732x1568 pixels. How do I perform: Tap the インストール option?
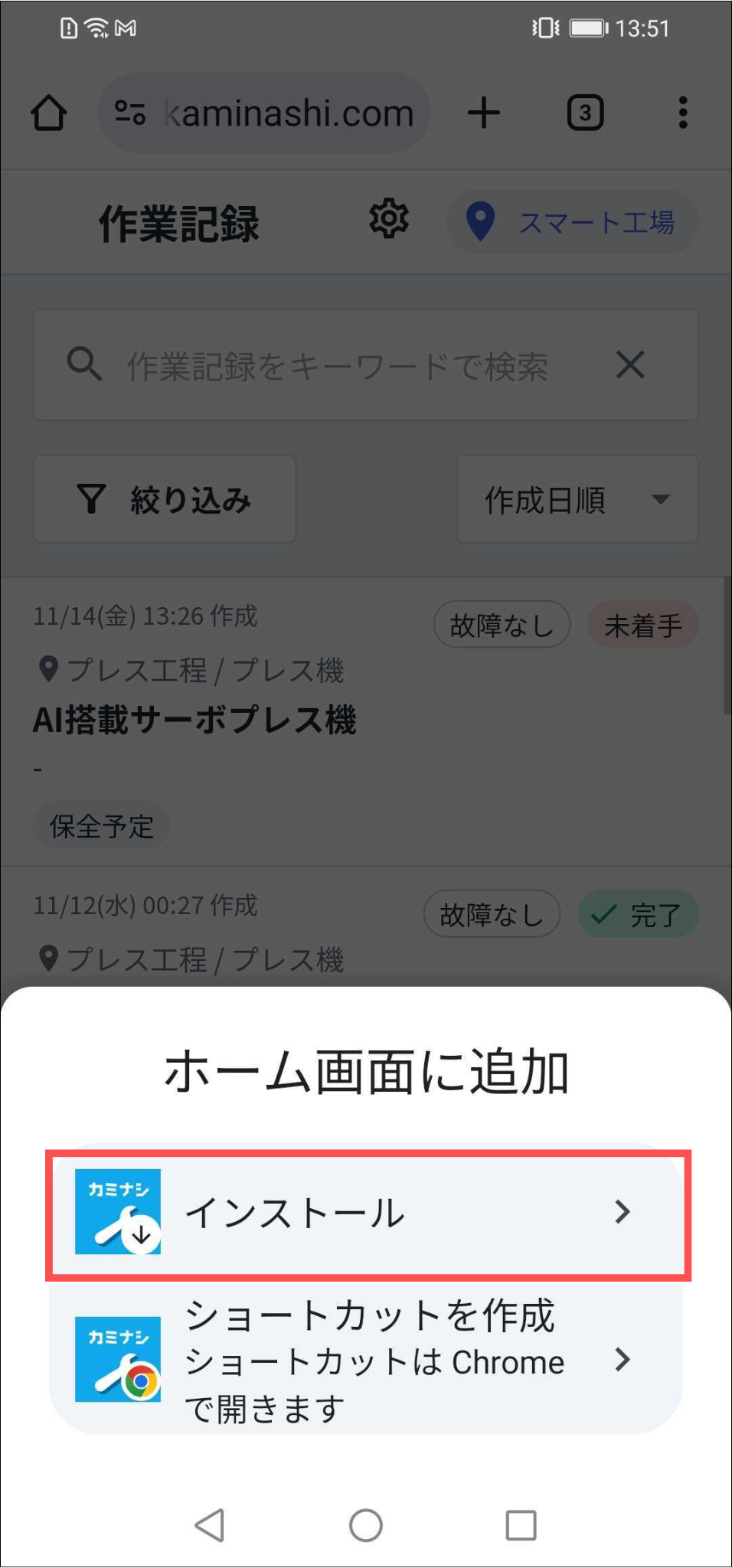(x=368, y=1213)
